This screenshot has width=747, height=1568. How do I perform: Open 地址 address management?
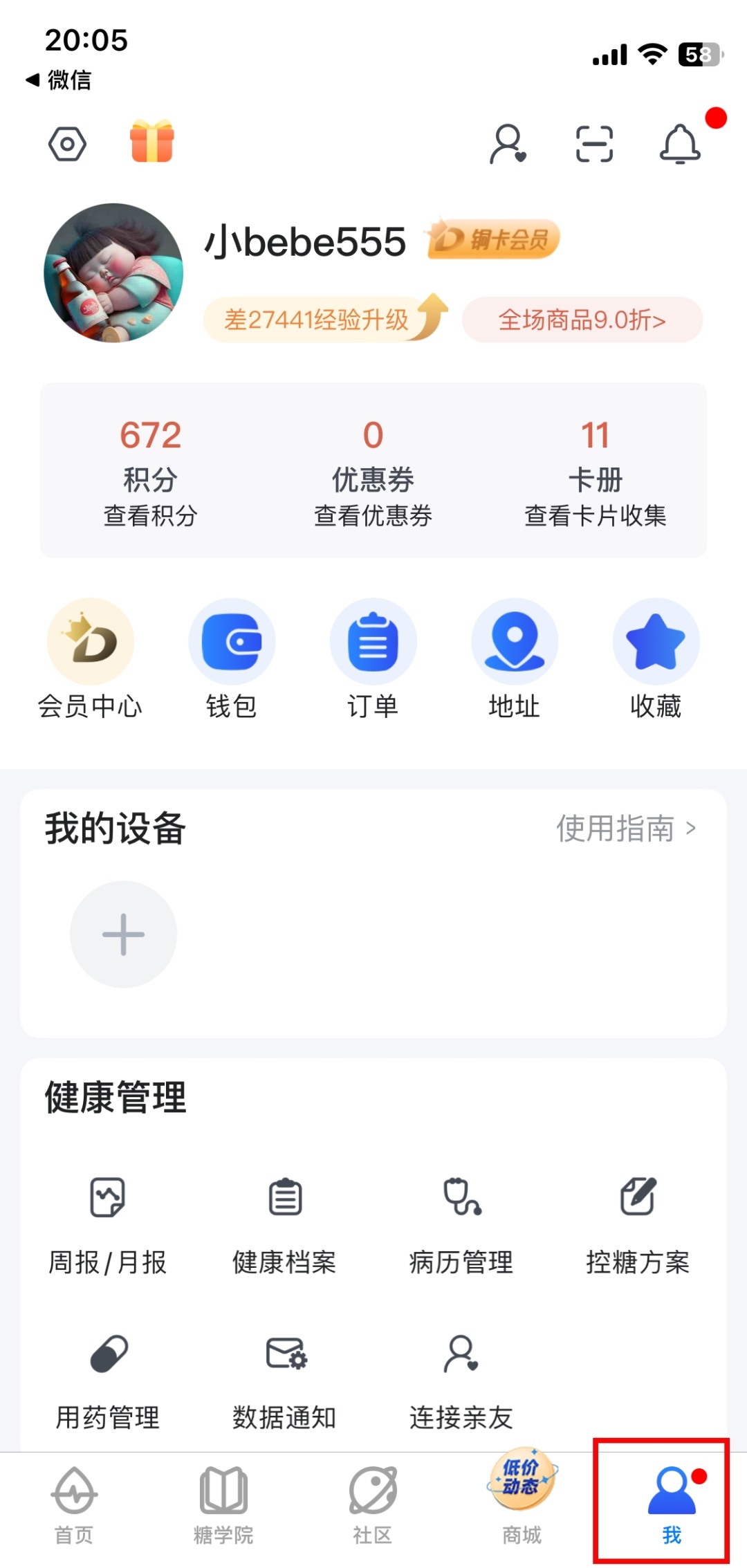click(514, 658)
